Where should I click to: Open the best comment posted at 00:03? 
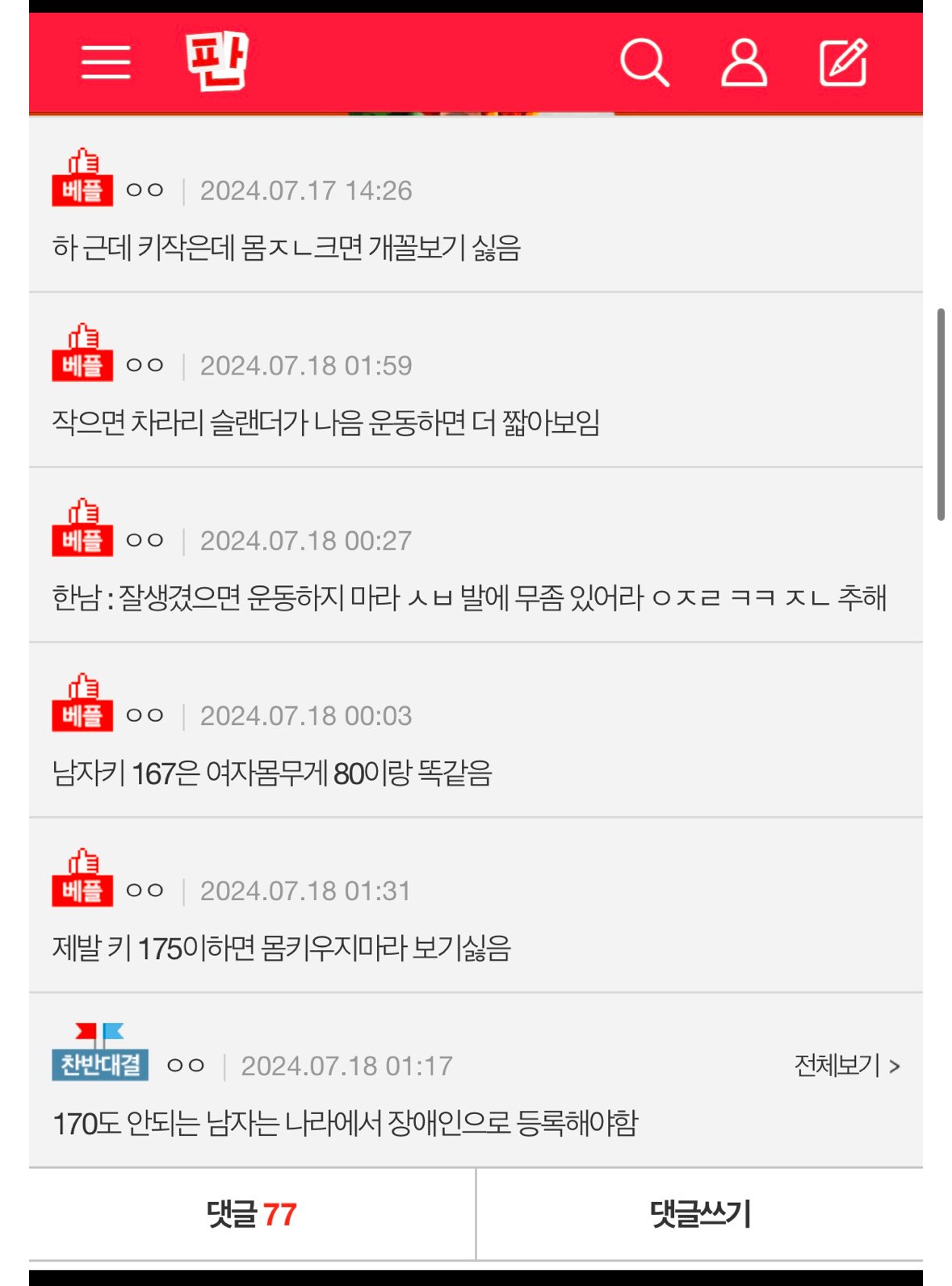click(x=272, y=773)
